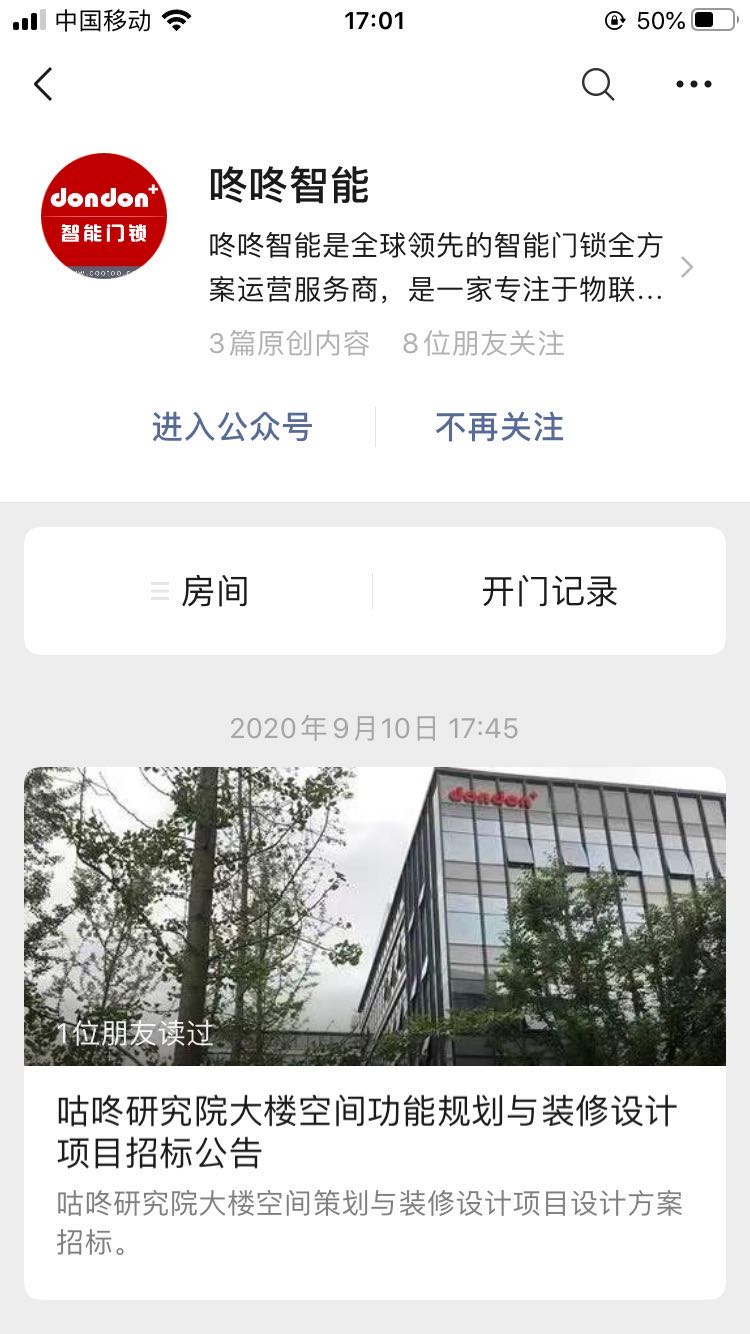Open the three-dot overflow menu
This screenshot has width=750, height=1334.
(x=693, y=85)
